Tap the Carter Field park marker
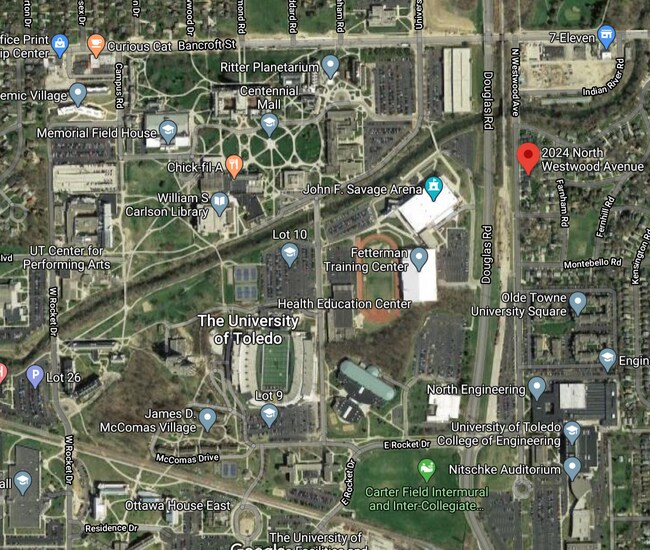Viewport: 650px width, 550px height. [427, 469]
